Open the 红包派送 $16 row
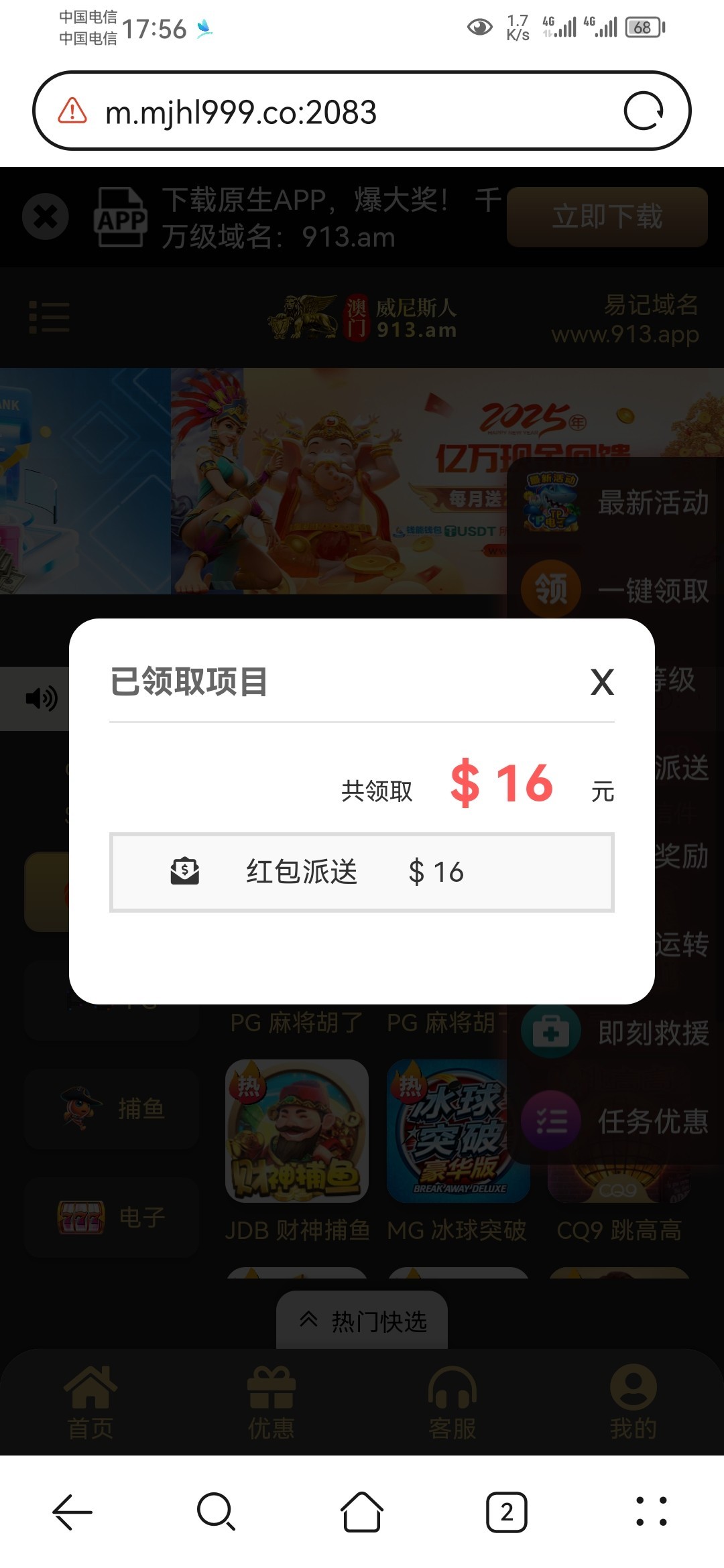The height and width of the screenshot is (1568, 724). (362, 872)
